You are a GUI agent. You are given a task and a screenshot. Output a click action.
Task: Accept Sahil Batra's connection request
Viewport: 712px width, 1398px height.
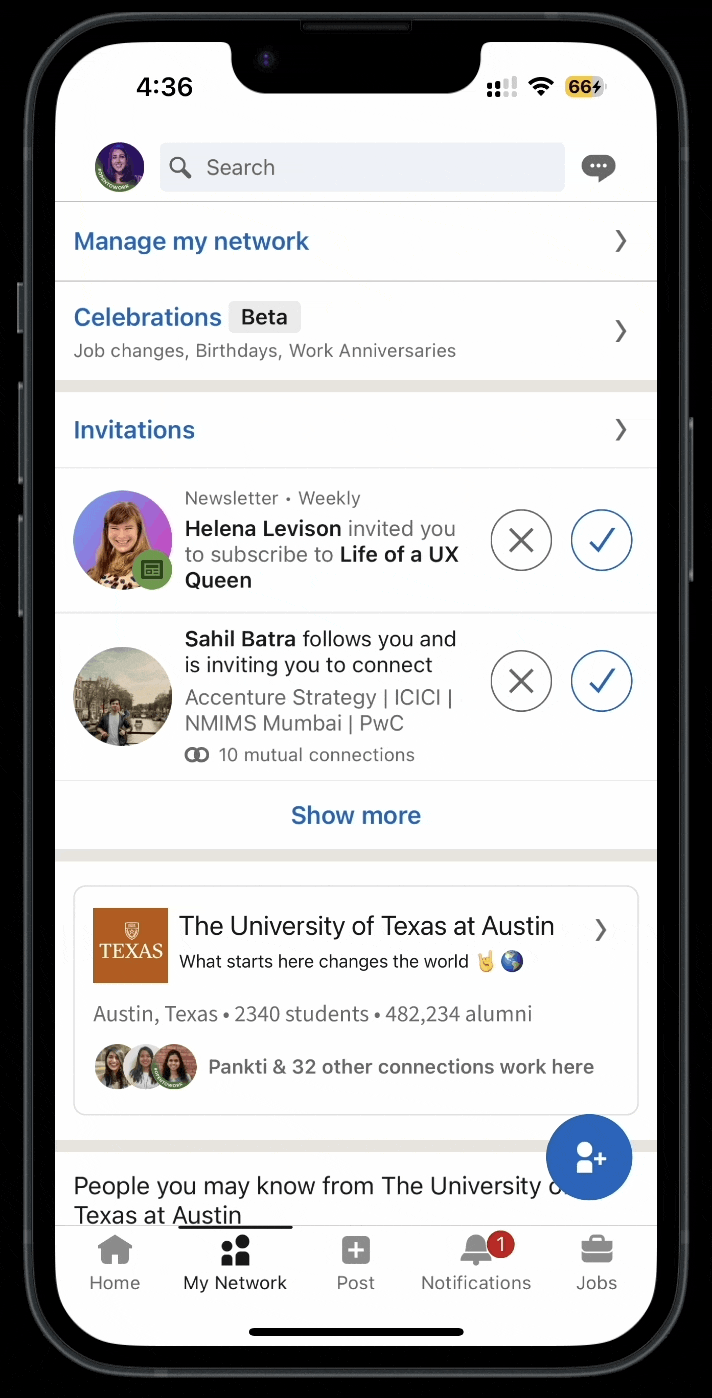click(x=601, y=681)
